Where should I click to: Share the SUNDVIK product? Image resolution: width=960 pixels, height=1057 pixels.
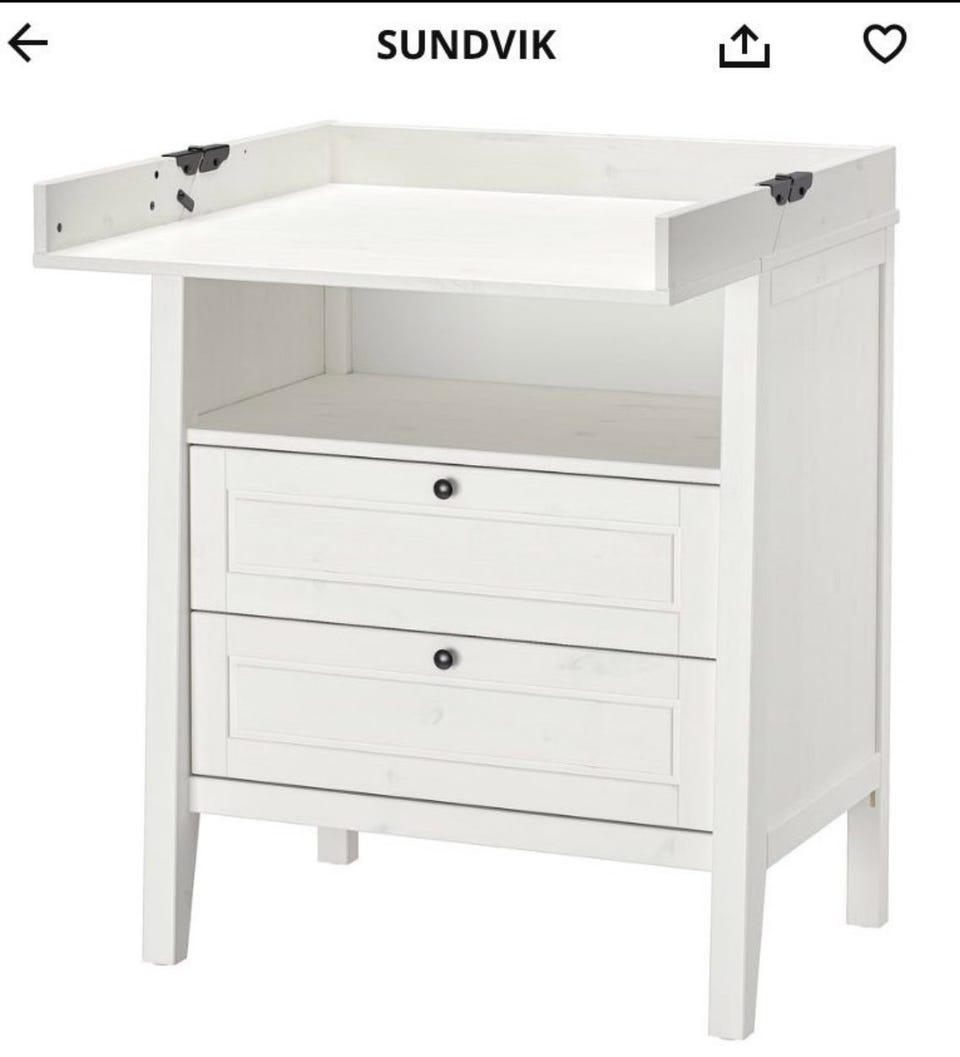pyautogui.click(x=744, y=45)
